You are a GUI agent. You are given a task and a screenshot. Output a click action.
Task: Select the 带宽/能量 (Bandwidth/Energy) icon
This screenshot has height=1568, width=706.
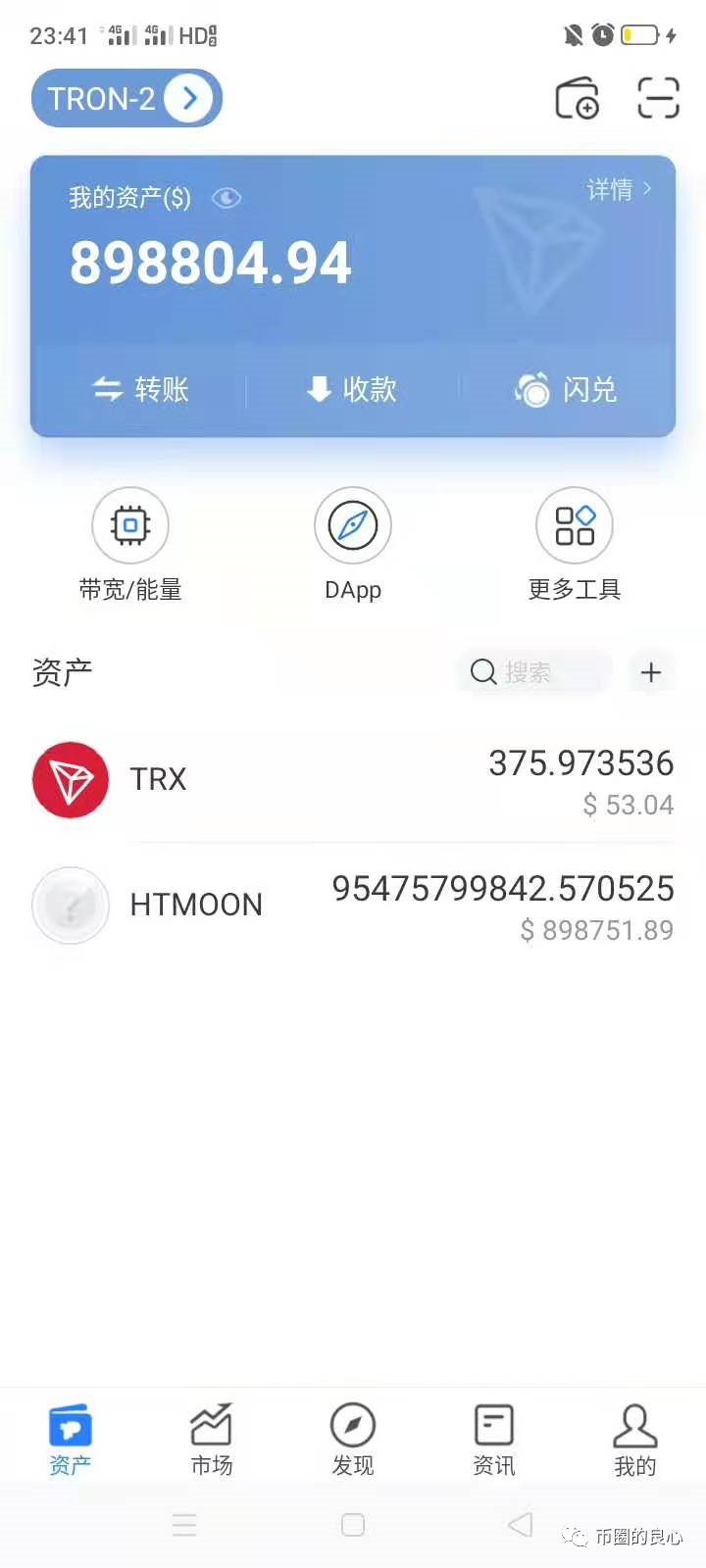coord(130,525)
